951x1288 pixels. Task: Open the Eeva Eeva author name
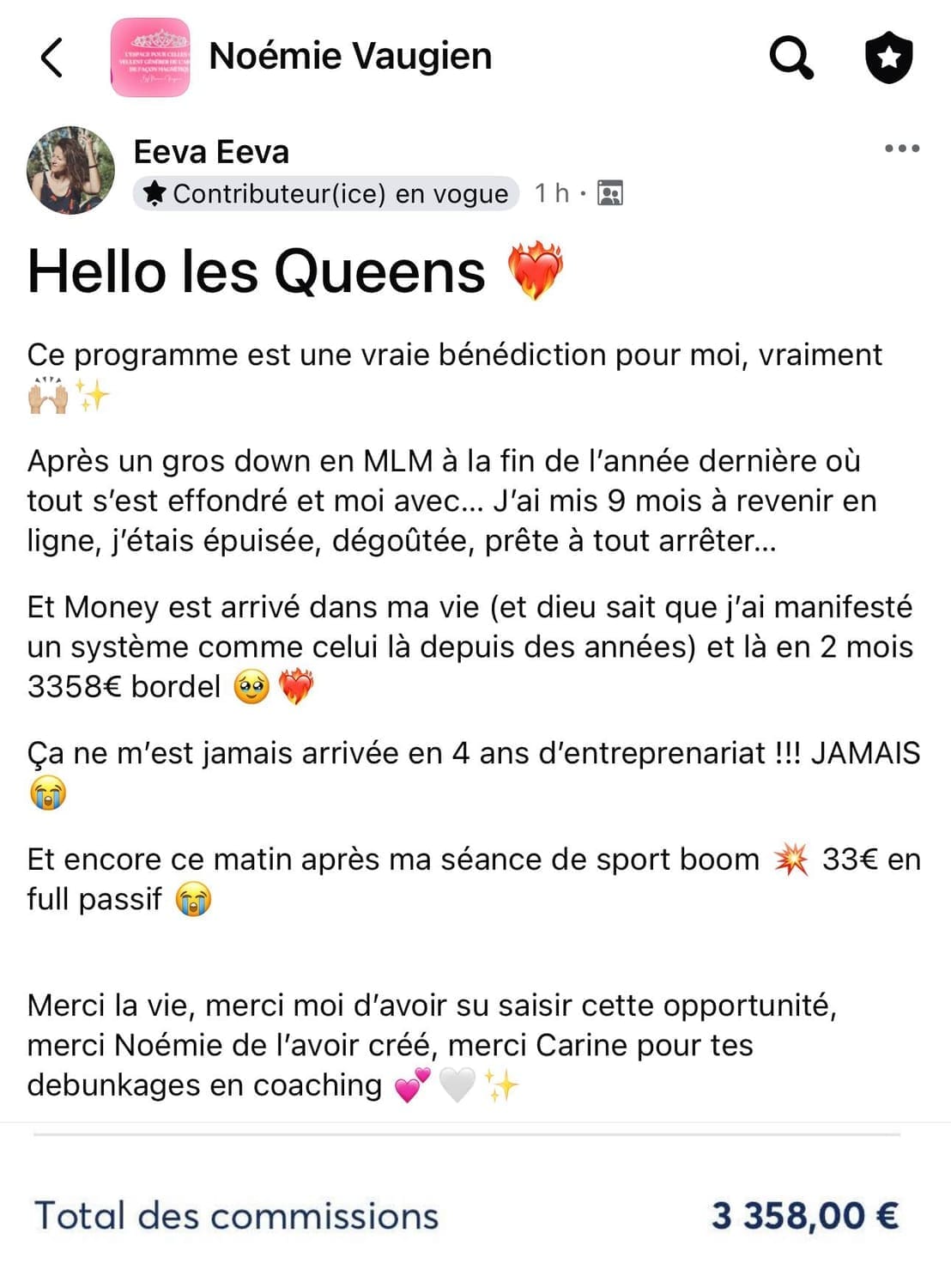pos(211,152)
